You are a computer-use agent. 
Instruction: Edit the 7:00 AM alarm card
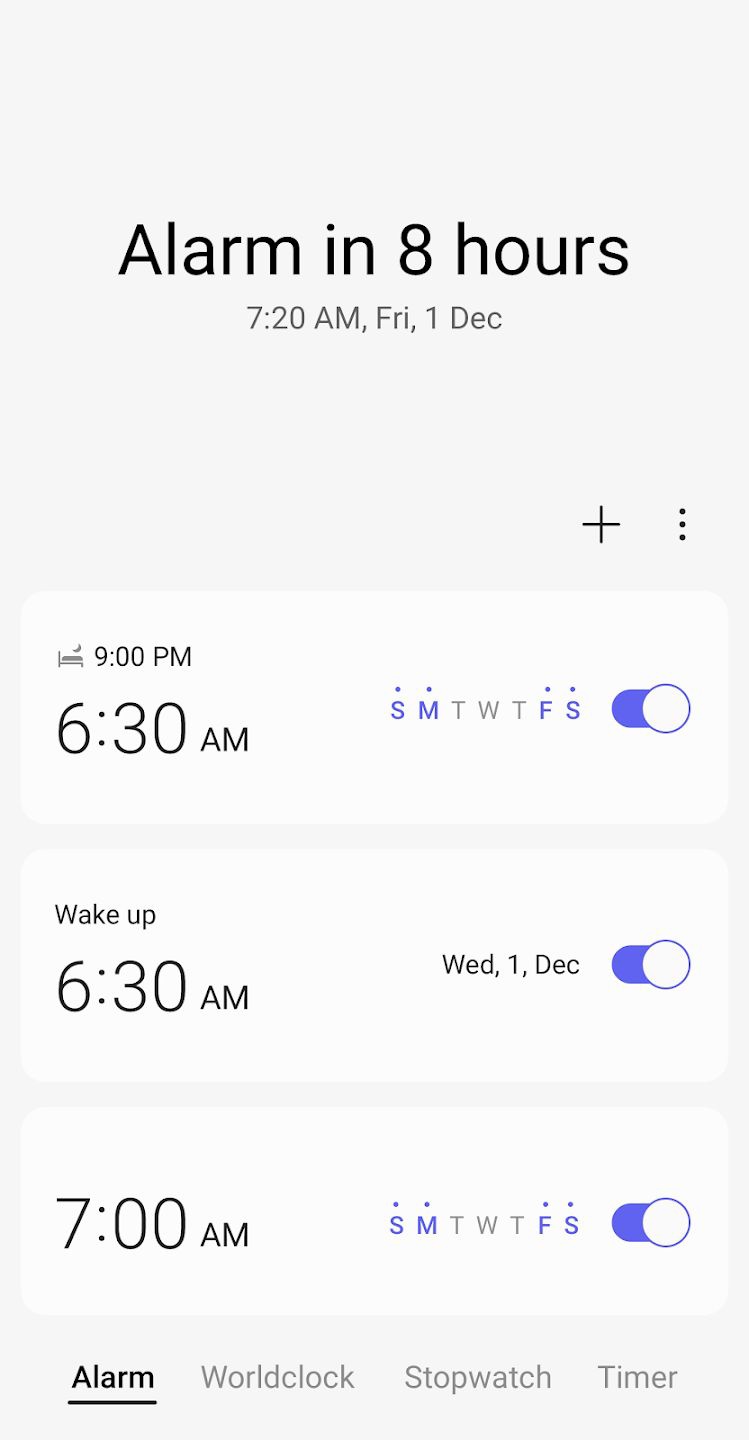(374, 1211)
